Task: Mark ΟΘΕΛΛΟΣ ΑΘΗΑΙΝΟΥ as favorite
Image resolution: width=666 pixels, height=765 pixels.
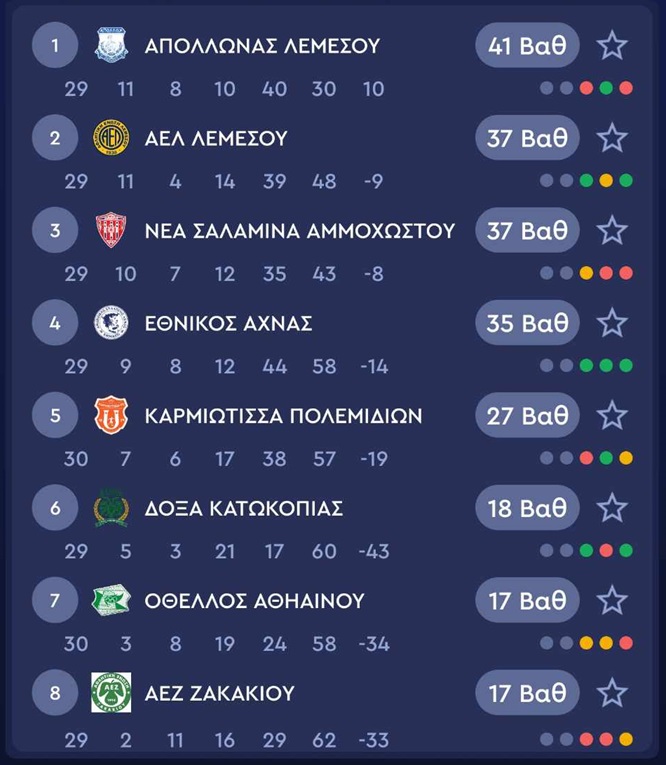Action: [x=612, y=600]
